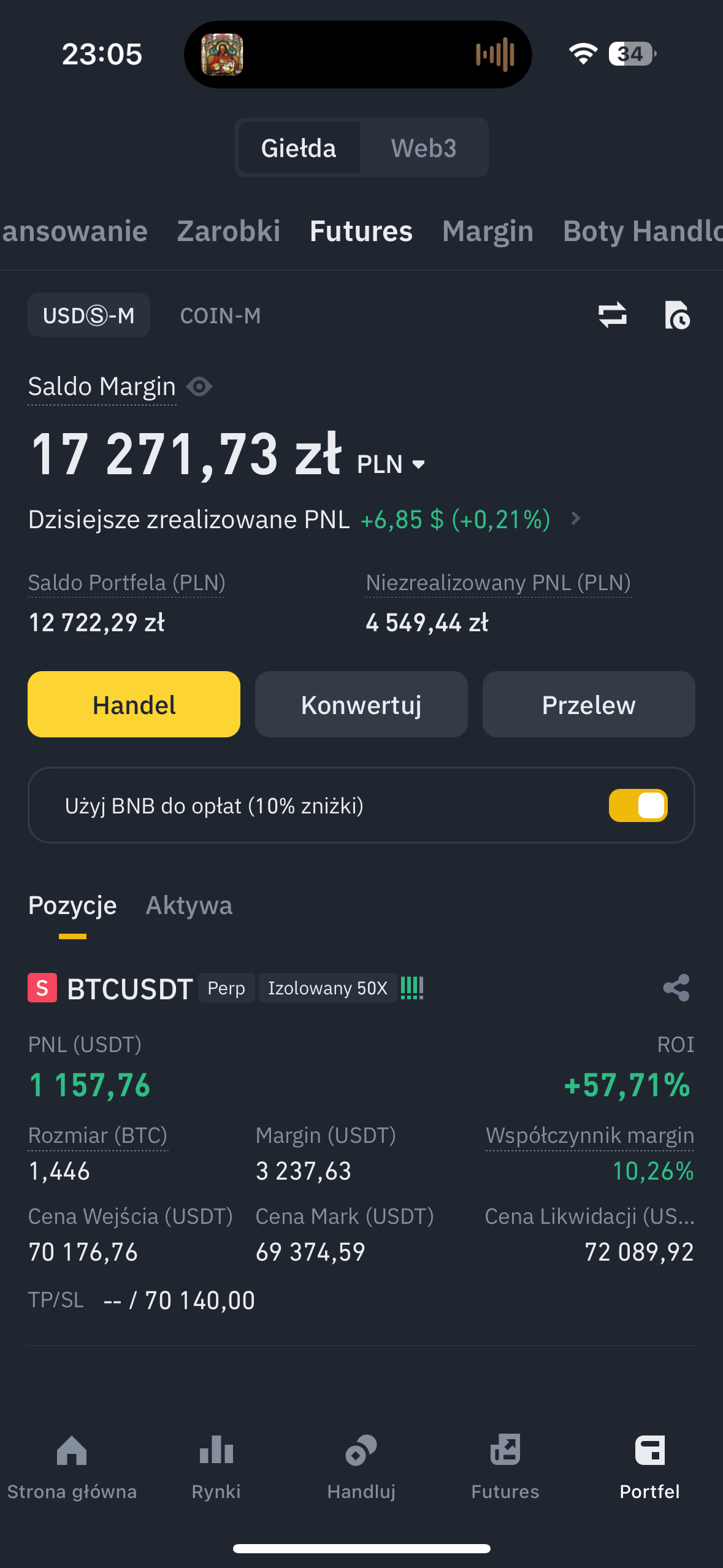Select the USDⓈ-M futures chip

[89, 315]
